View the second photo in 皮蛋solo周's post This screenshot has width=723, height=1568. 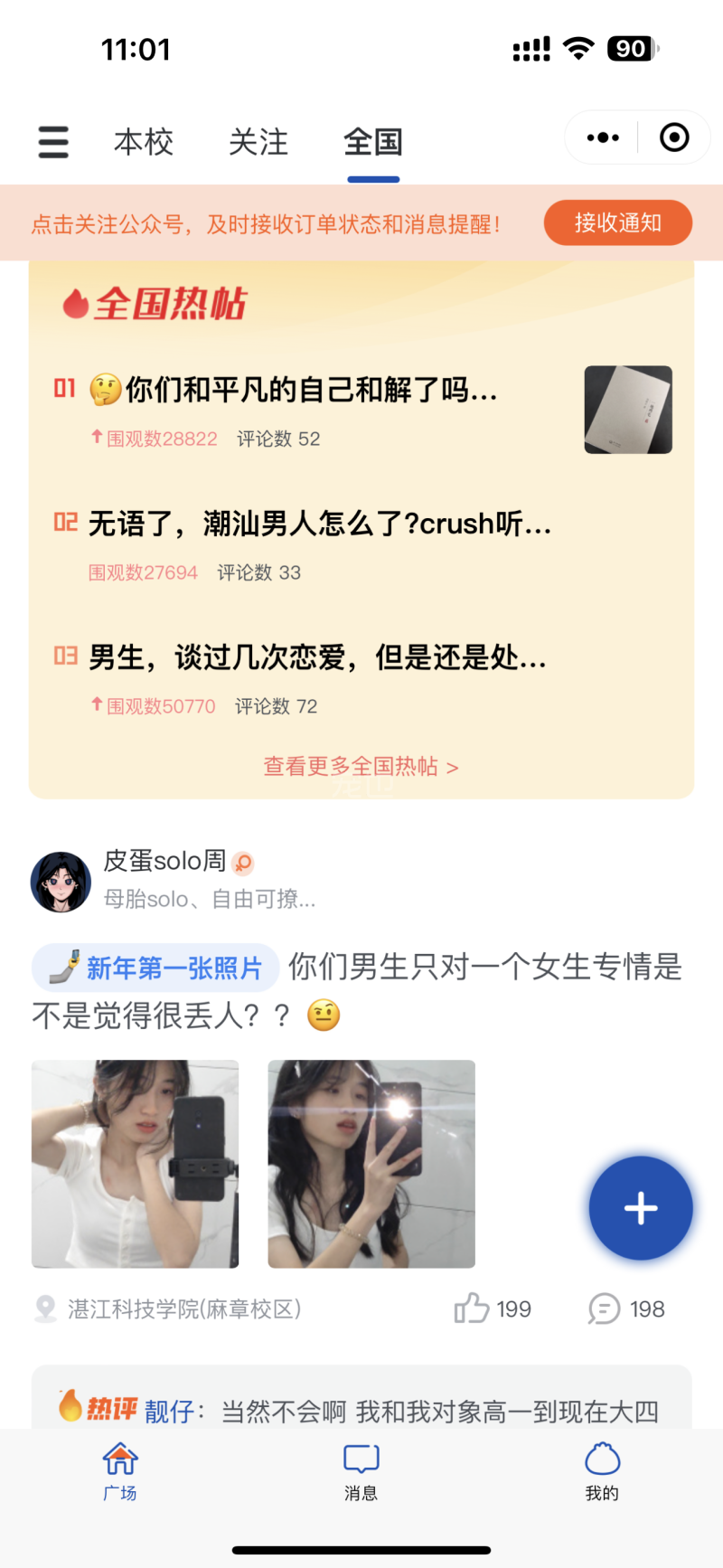(371, 1164)
